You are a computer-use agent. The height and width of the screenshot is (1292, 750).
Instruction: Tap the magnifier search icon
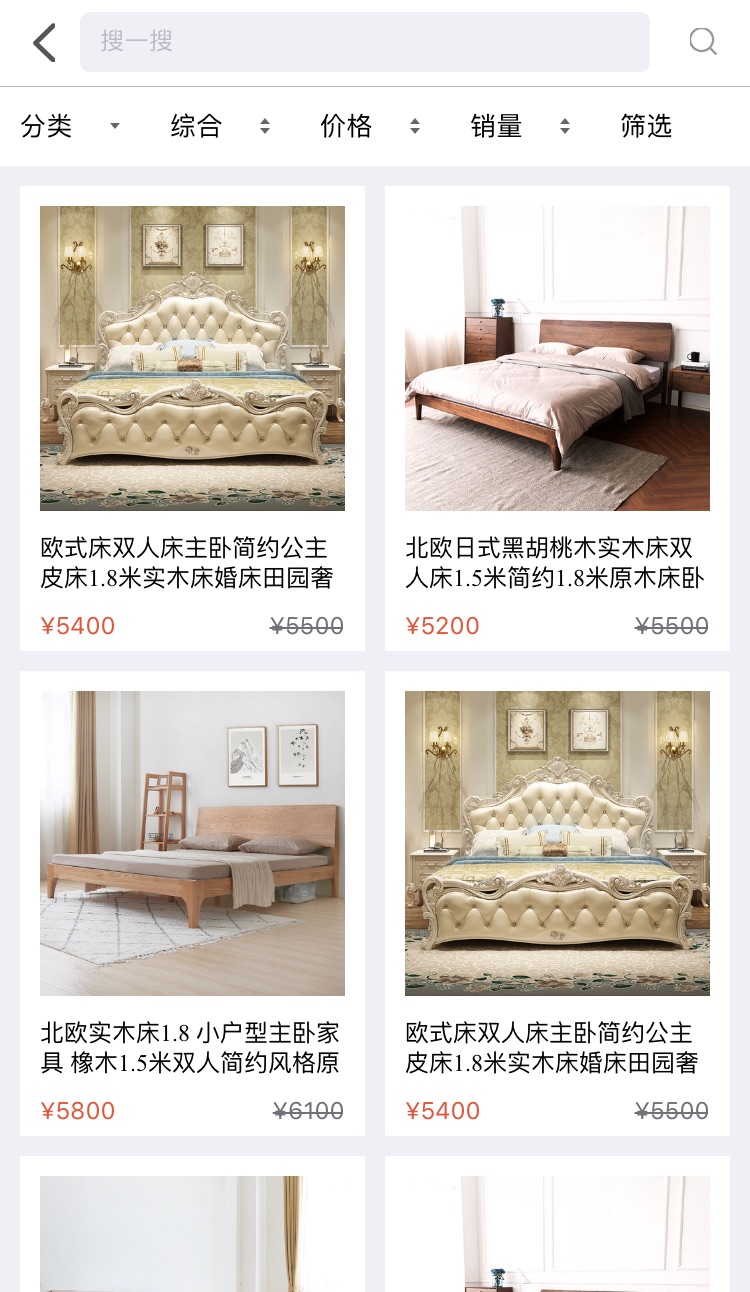pos(703,42)
